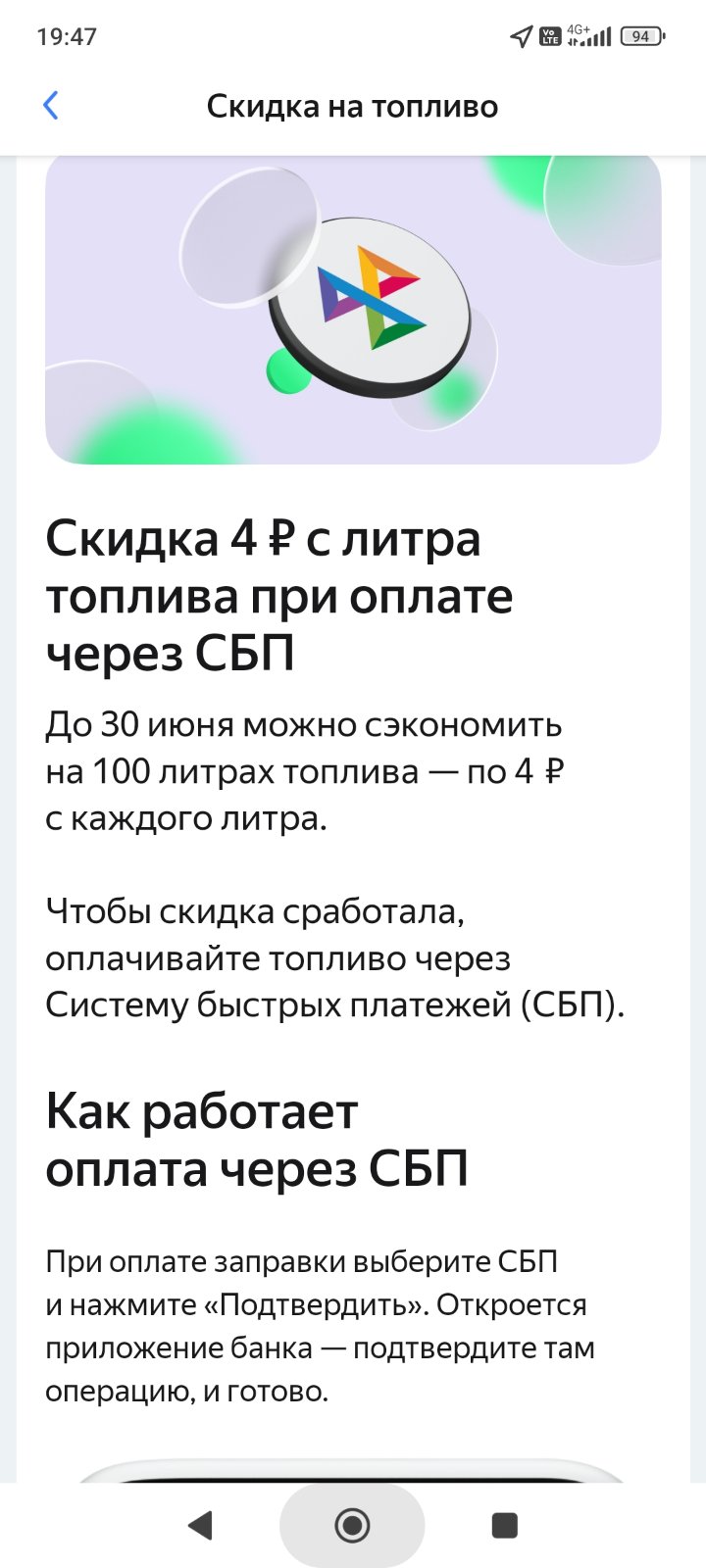Tap the system back button
This screenshot has height=1568, width=706.
pos(200,1525)
